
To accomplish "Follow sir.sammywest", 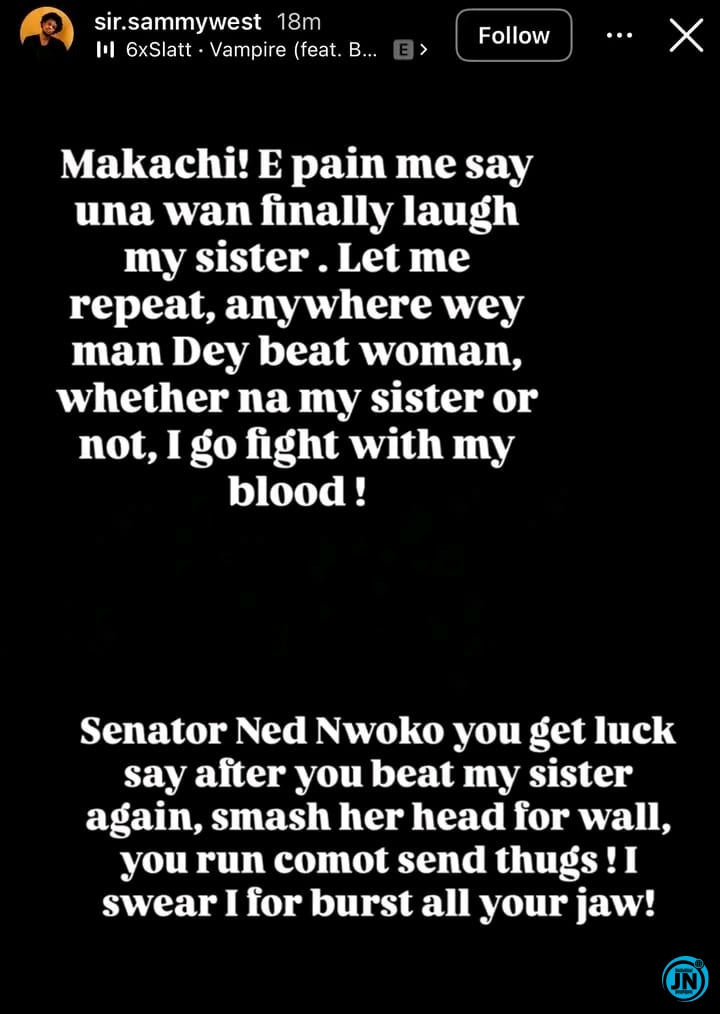I will pos(514,36).
